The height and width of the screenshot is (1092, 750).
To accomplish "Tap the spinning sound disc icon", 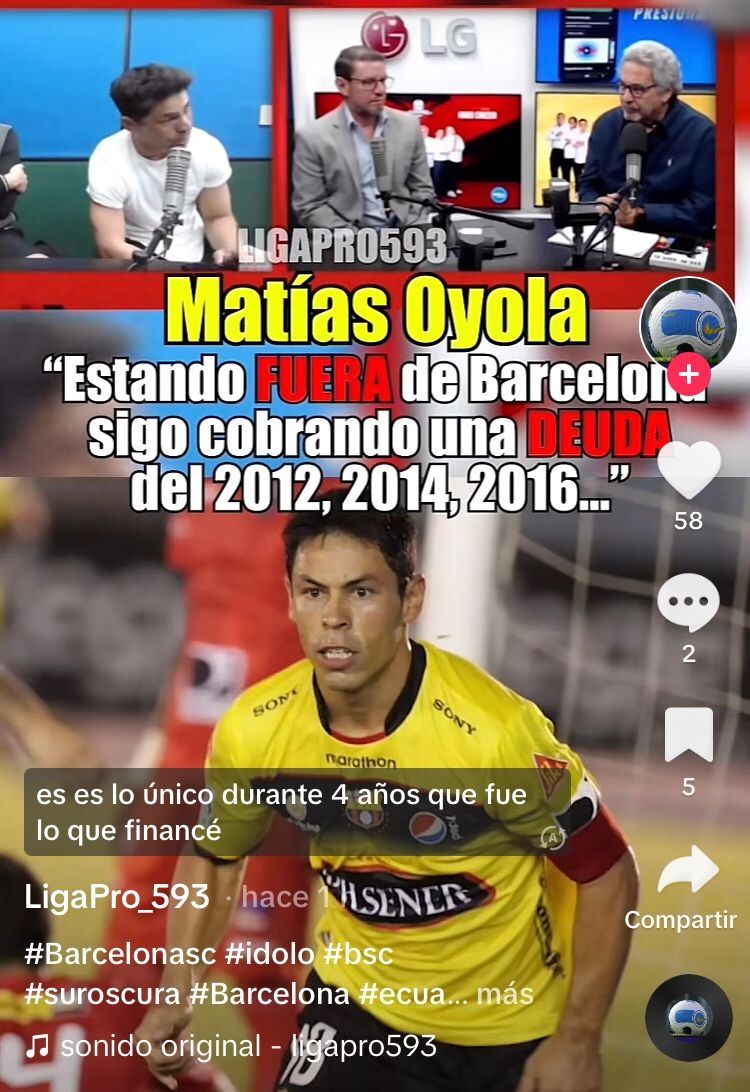I will coord(688,1017).
